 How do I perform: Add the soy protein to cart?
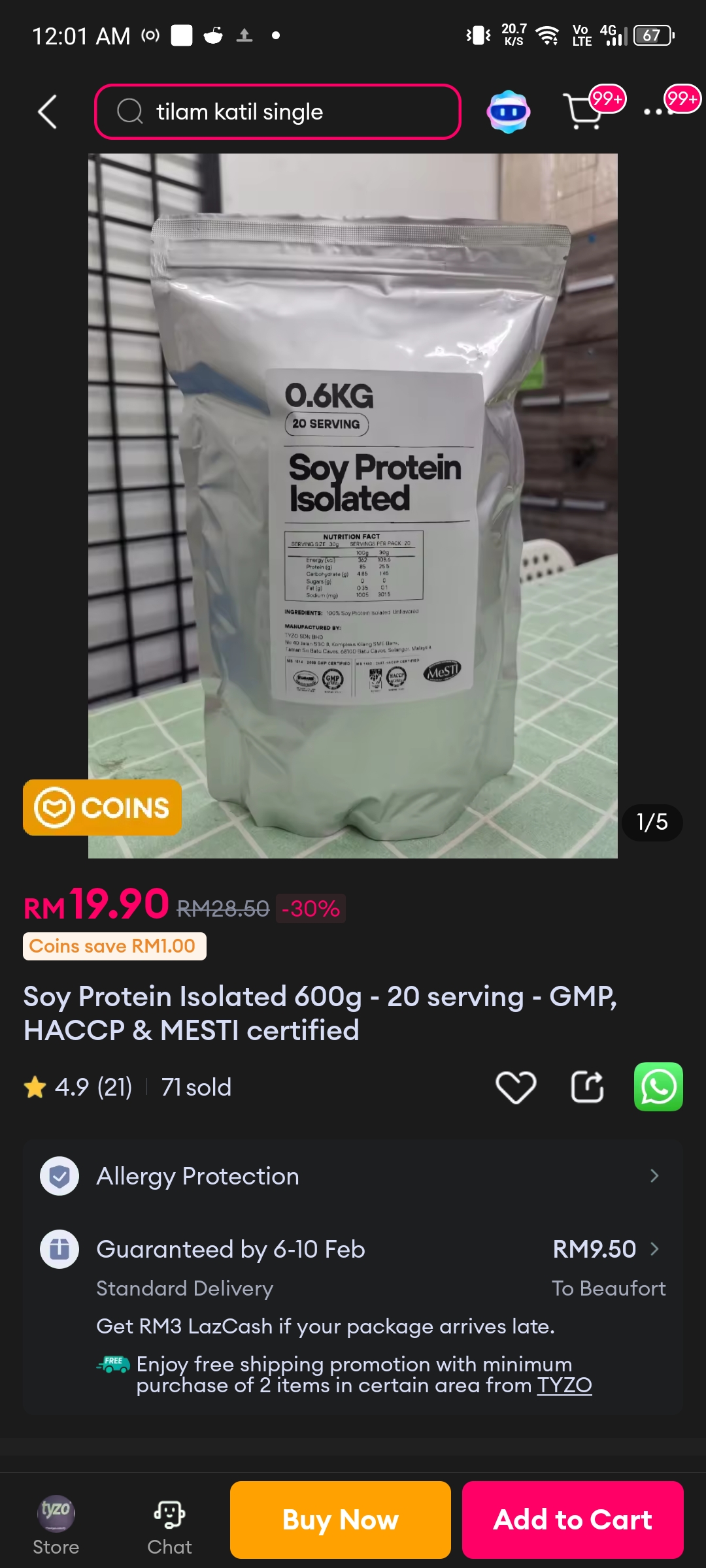pos(573,1520)
